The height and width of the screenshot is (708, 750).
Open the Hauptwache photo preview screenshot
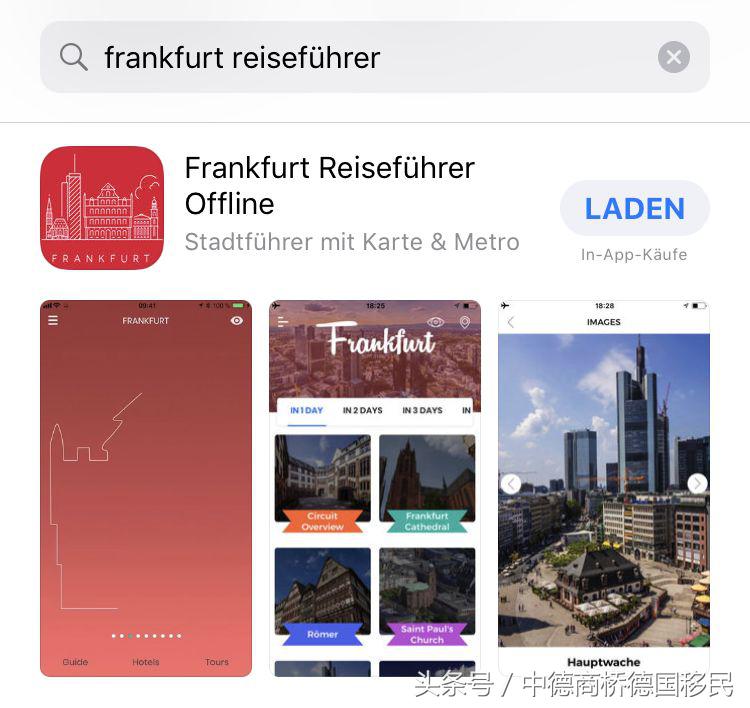tap(604, 488)
